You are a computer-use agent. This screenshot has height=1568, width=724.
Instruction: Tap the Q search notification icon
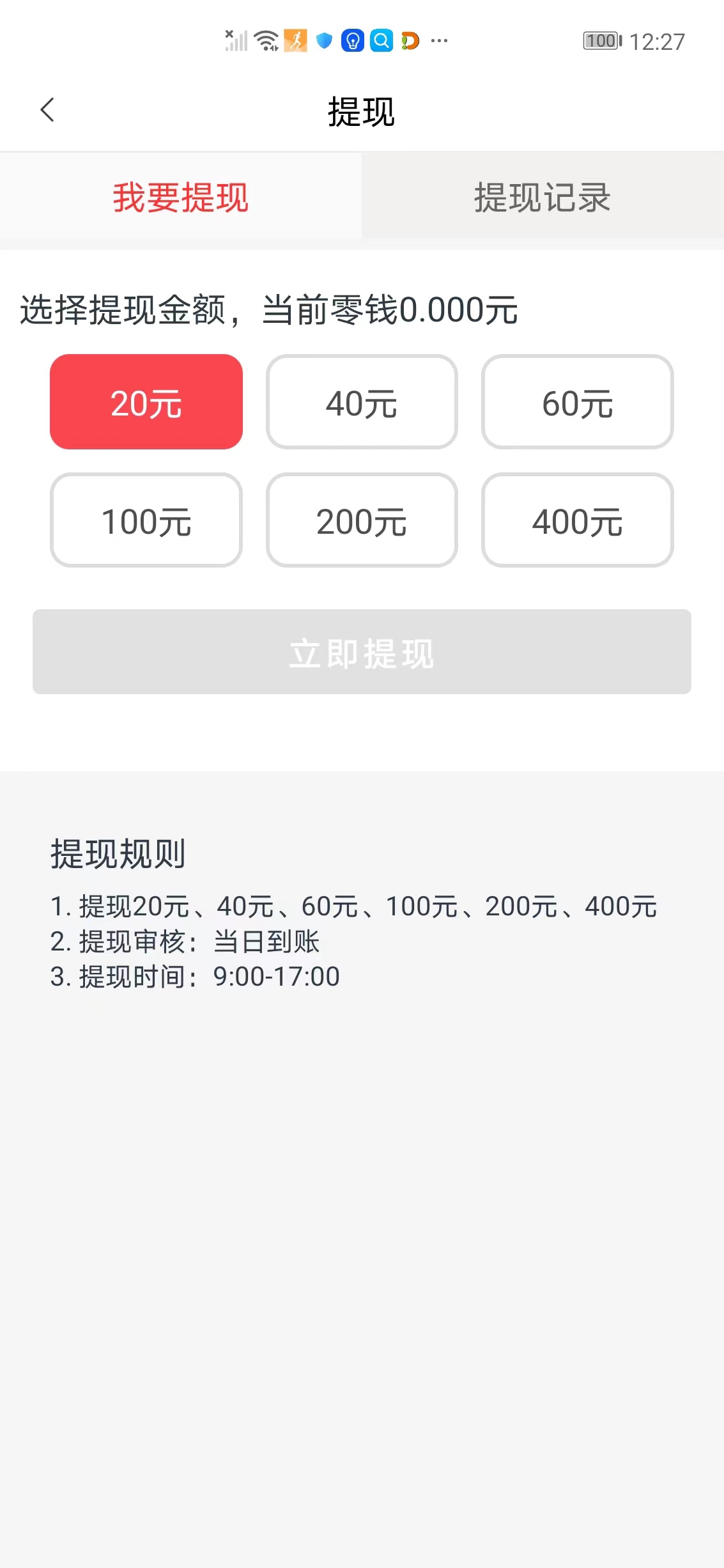pos(381,40)
